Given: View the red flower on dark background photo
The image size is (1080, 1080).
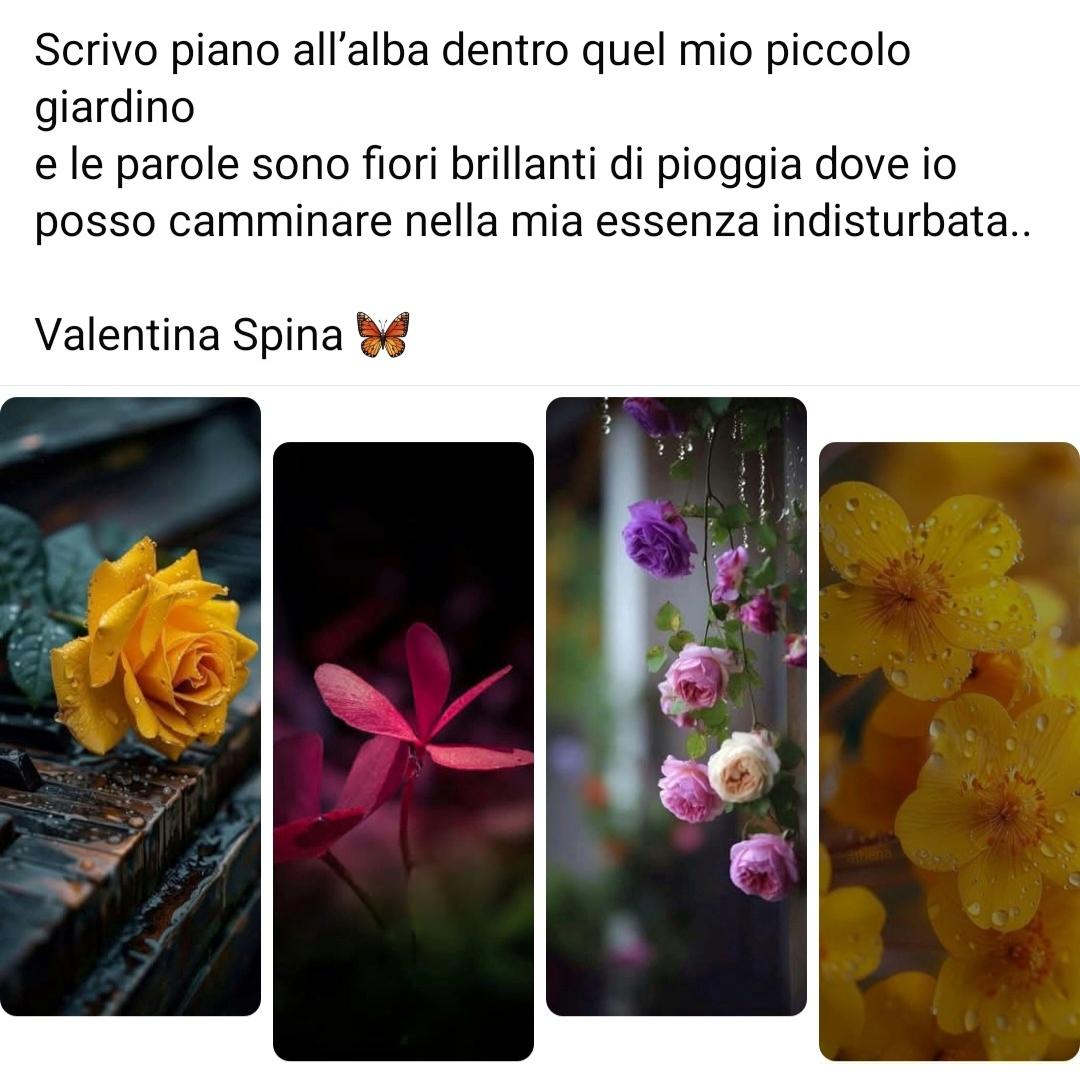Looking at the screenshot, I should tap(403, 750).
